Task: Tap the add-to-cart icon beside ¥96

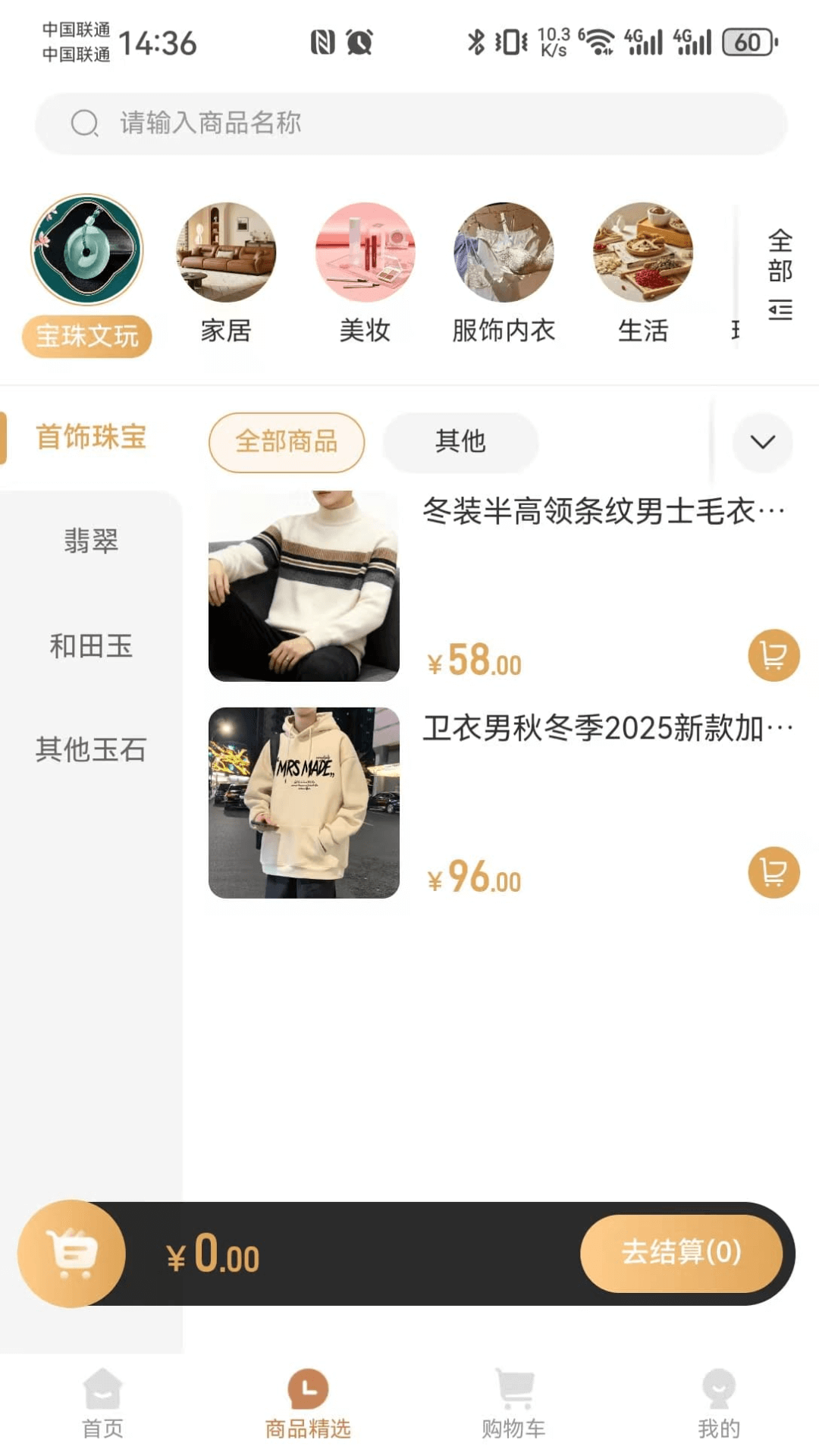Action: (x=773, y=872)
